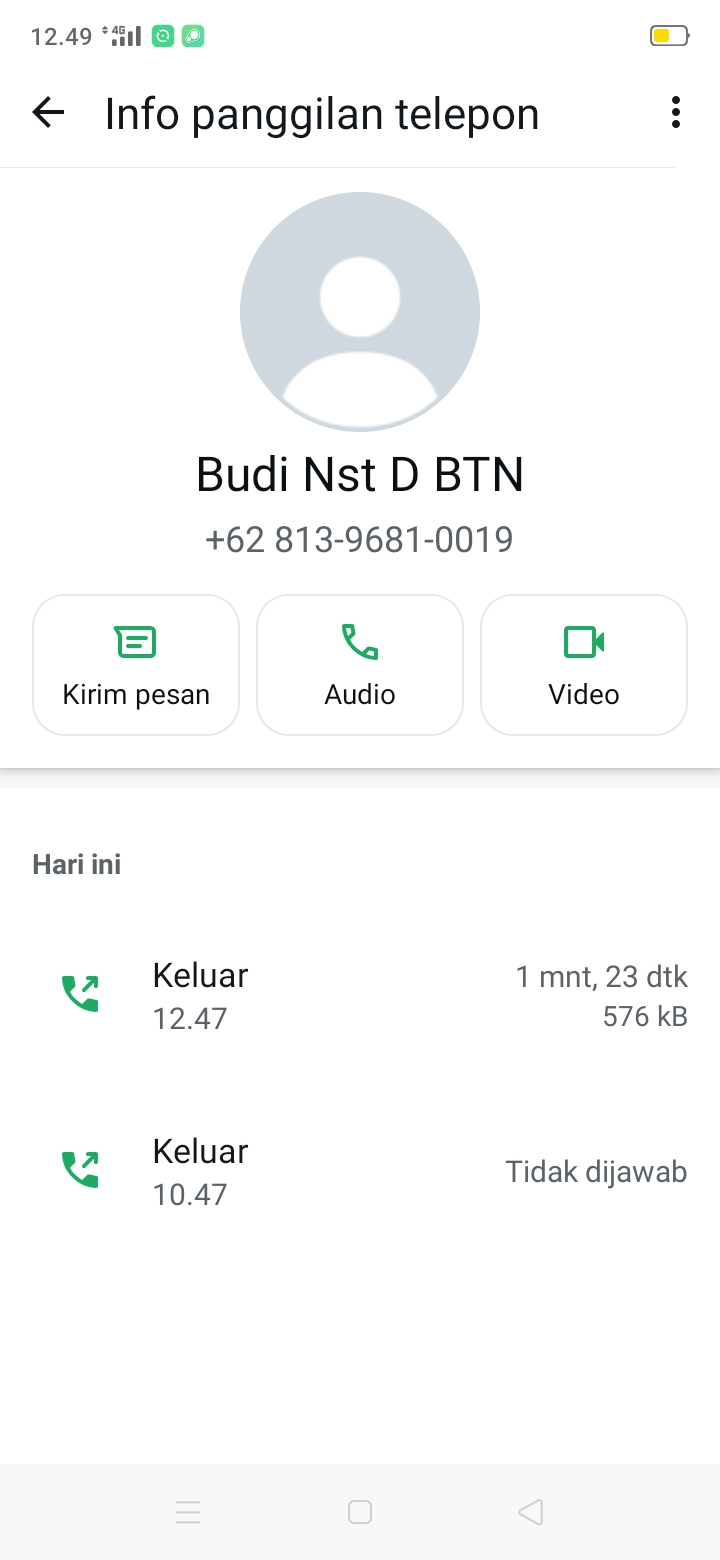Screen dimensions: 720x1560
Task: Tap the battery indicator in status bar
Action: (667, 34)
